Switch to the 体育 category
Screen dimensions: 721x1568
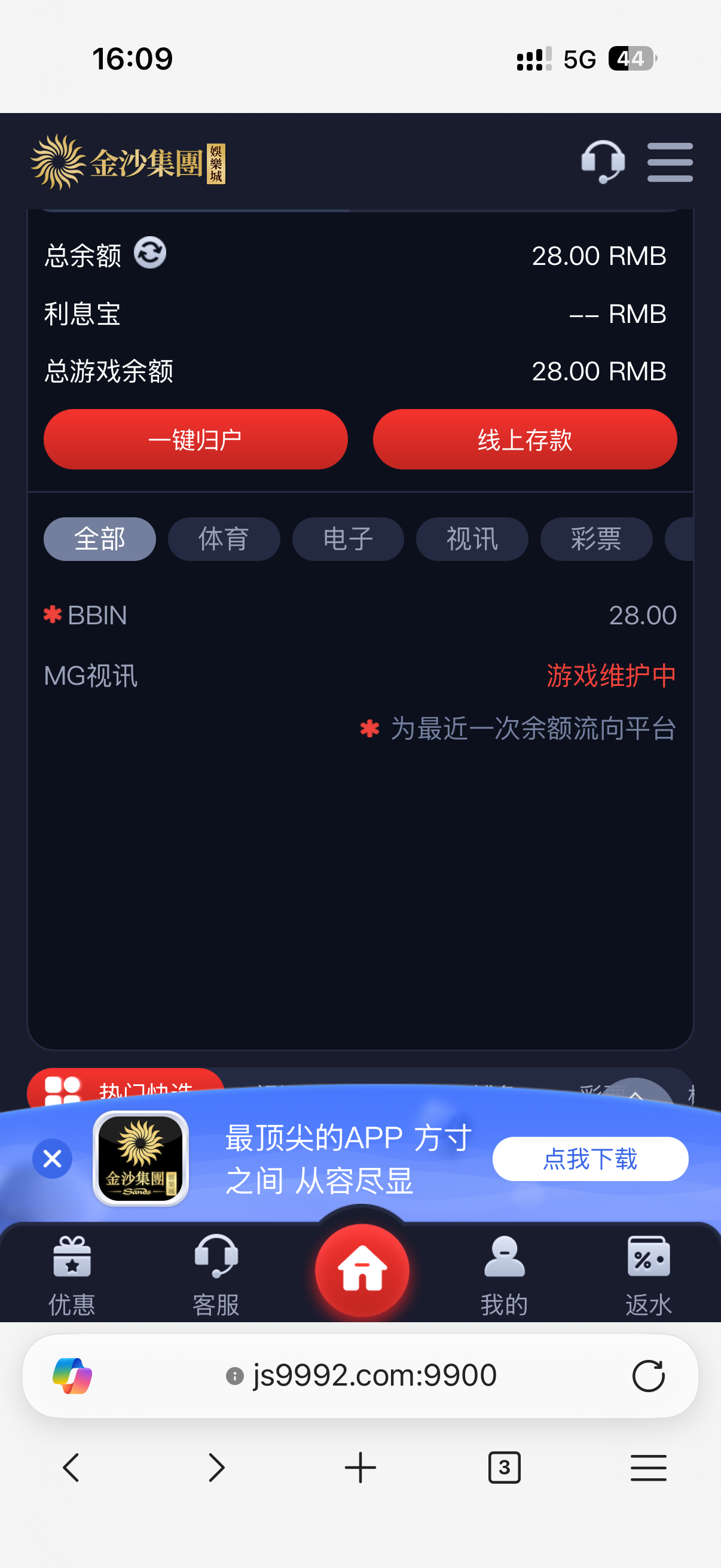(224, 539)
